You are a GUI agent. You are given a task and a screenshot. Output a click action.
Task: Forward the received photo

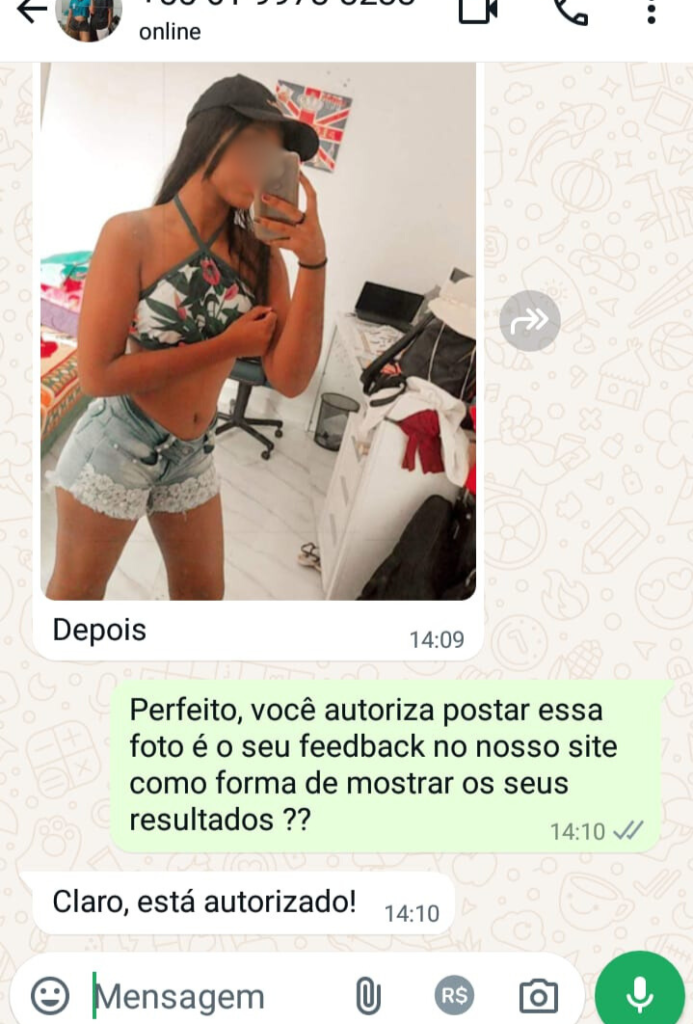coord(530,321)
